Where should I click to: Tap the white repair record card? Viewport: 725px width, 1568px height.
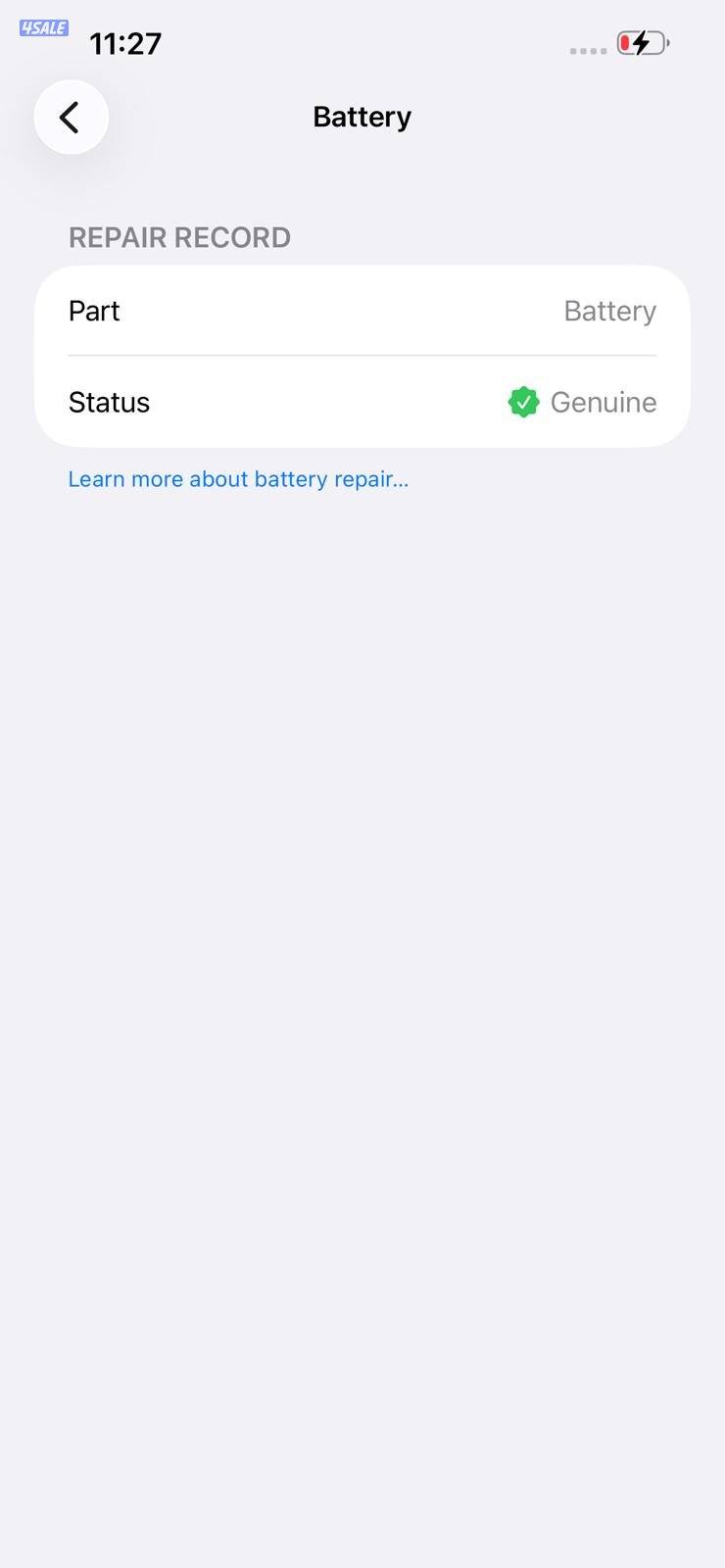(362, 357)
